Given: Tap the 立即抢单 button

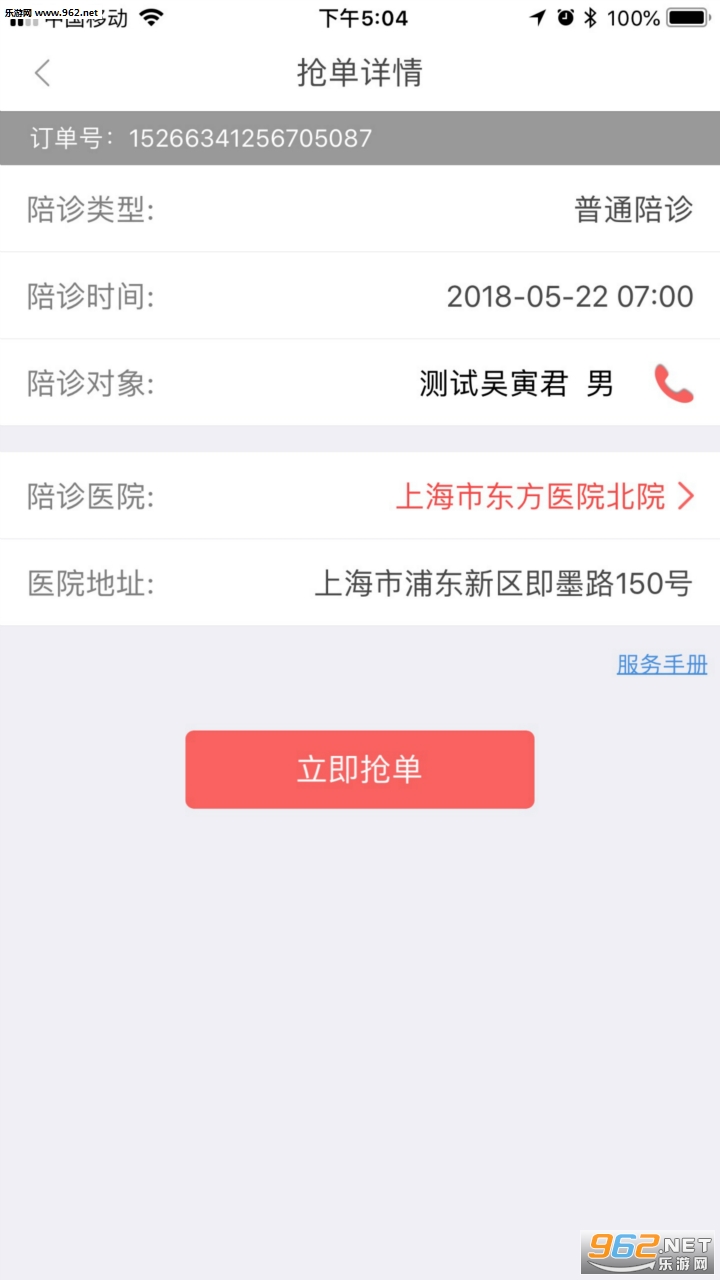Looking at the screenshot, I should [360, 769].
